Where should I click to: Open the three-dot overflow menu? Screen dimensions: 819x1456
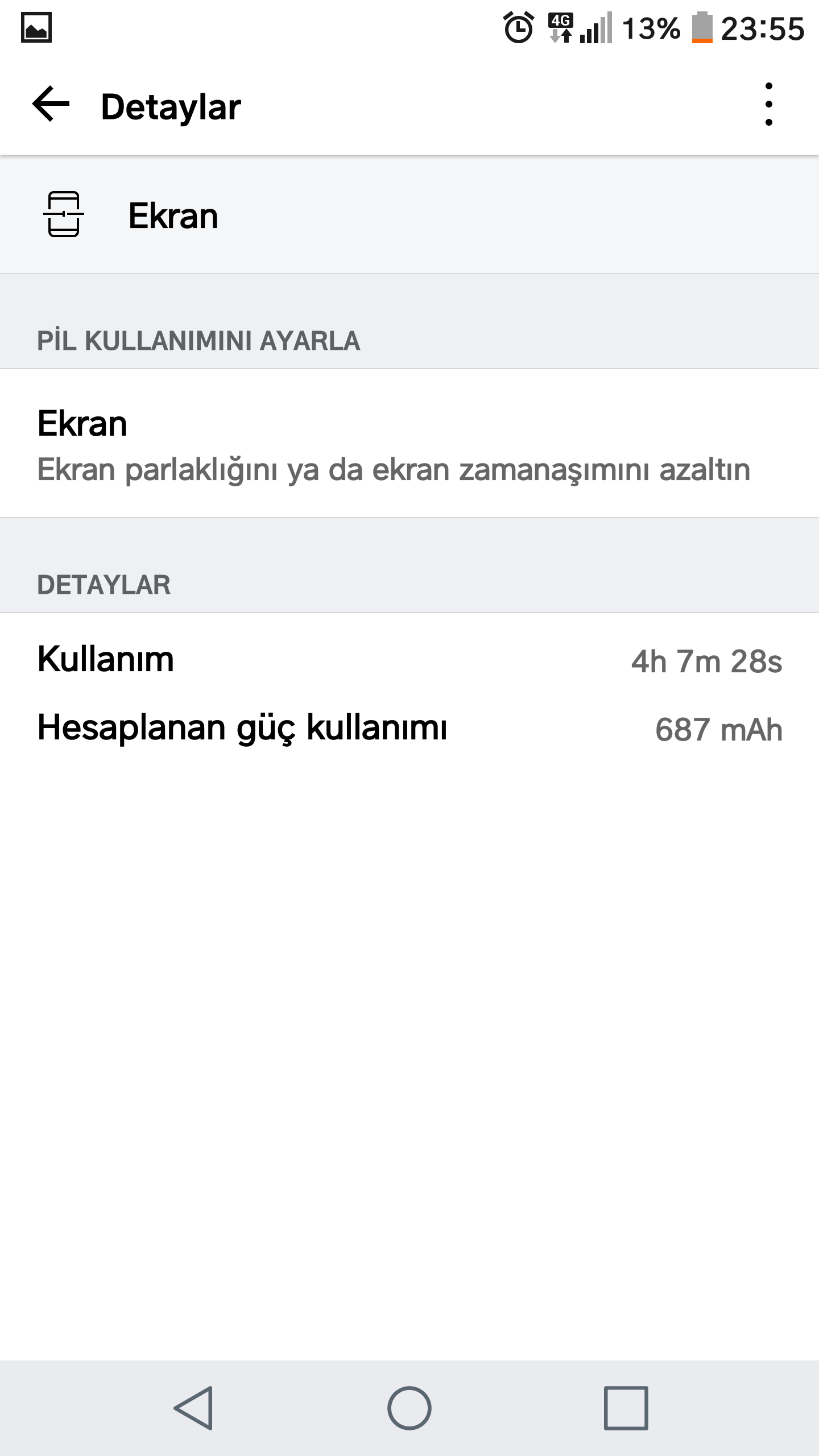(768, 105)
